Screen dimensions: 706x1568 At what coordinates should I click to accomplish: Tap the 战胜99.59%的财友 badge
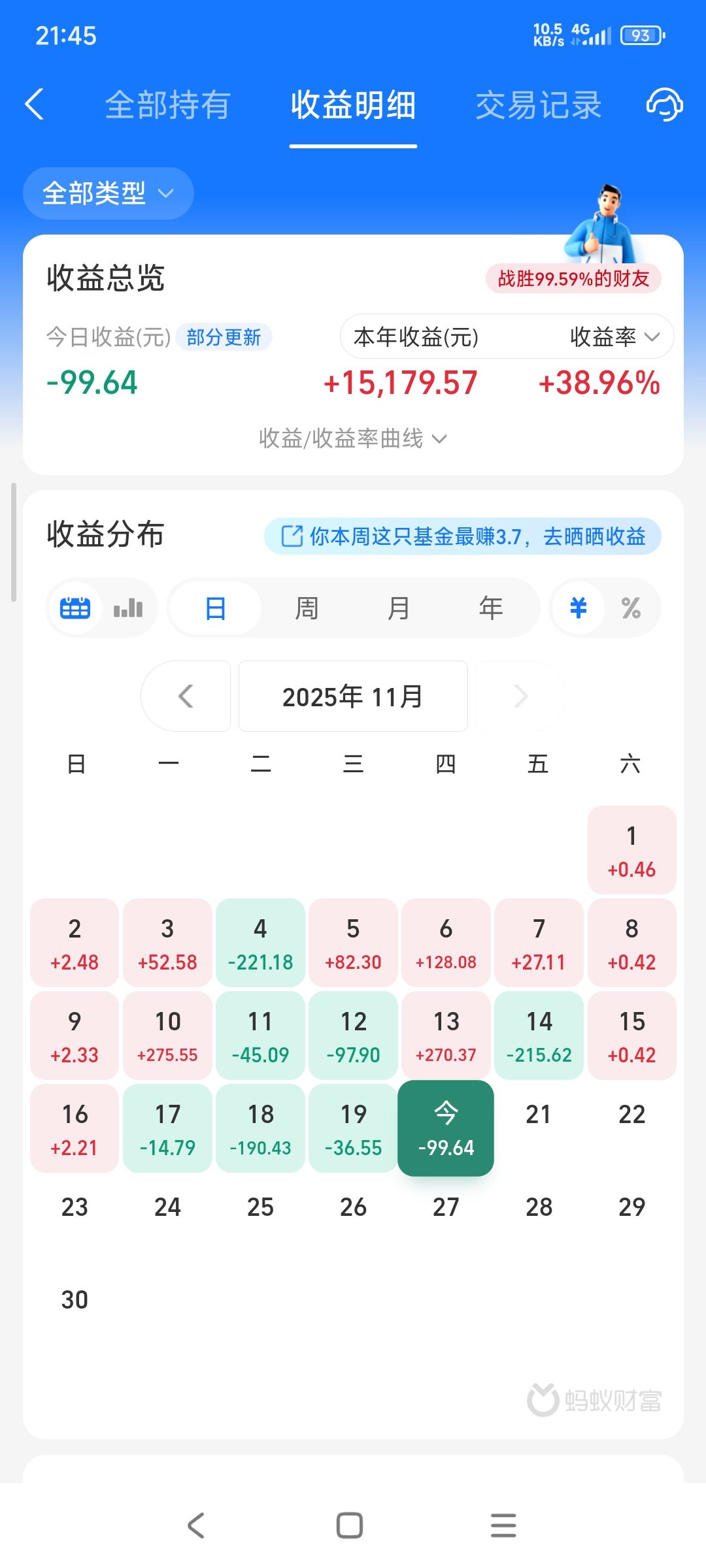pos(573,279)
